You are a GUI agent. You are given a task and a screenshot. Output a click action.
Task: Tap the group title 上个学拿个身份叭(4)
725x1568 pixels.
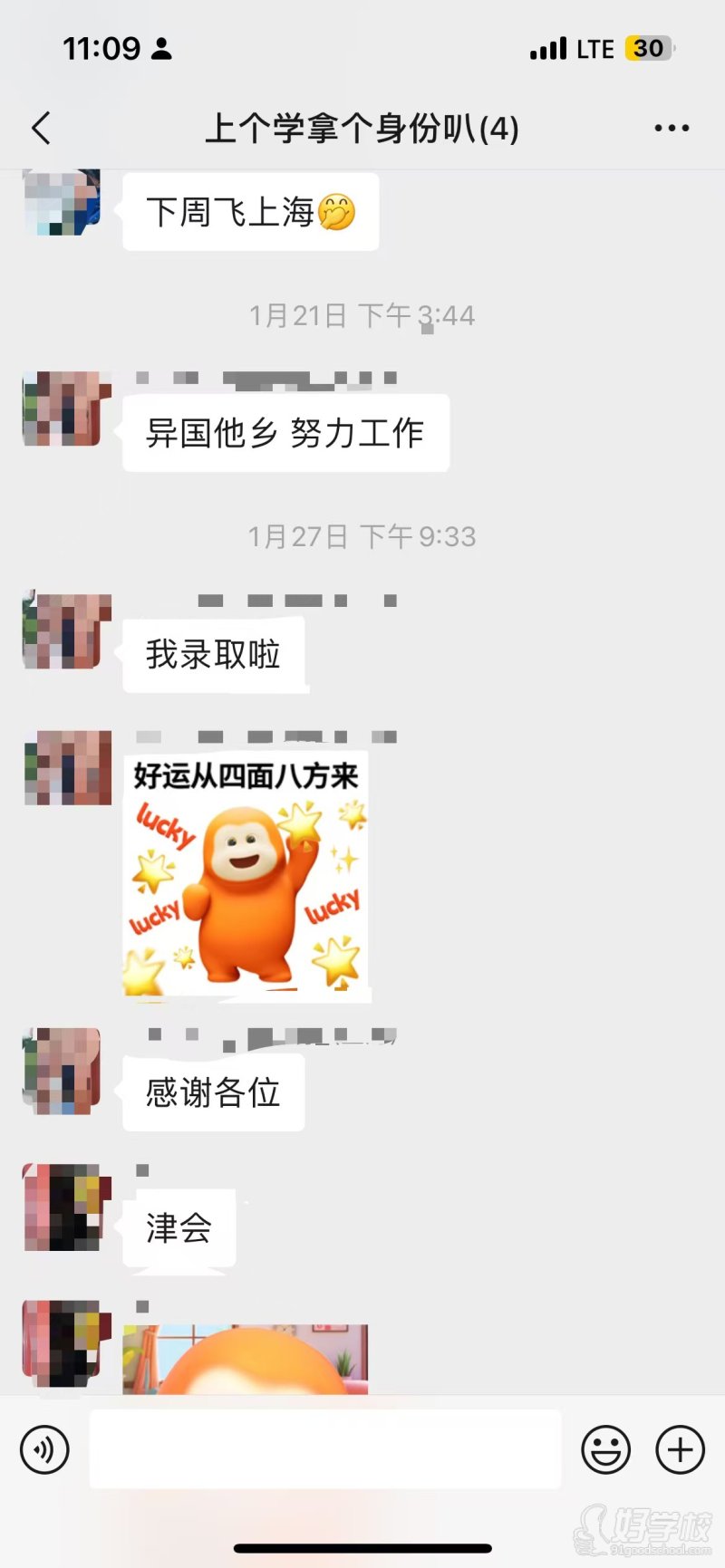tap(362, 128)
